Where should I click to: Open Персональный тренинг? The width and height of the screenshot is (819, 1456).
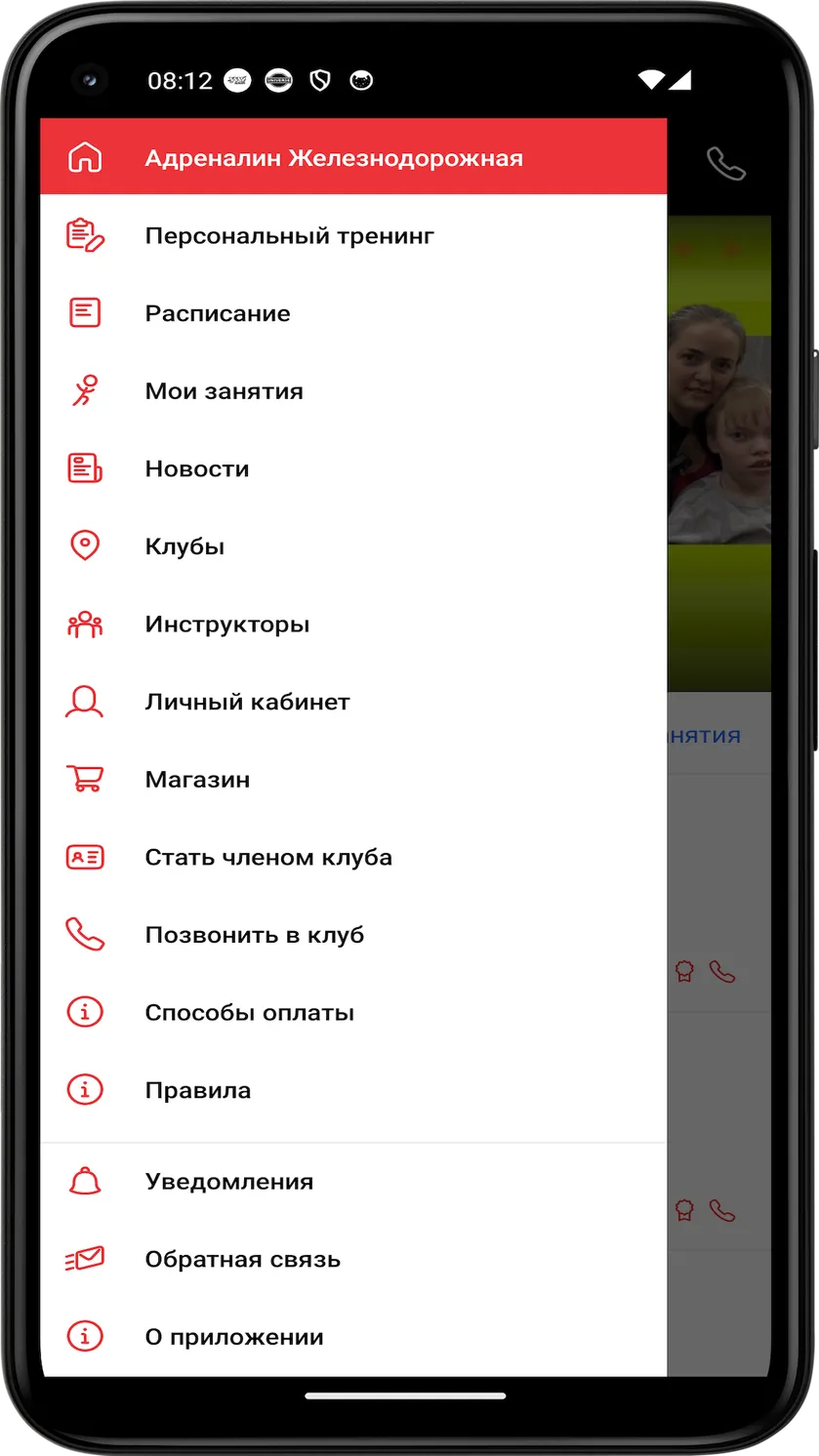(353, 235)
